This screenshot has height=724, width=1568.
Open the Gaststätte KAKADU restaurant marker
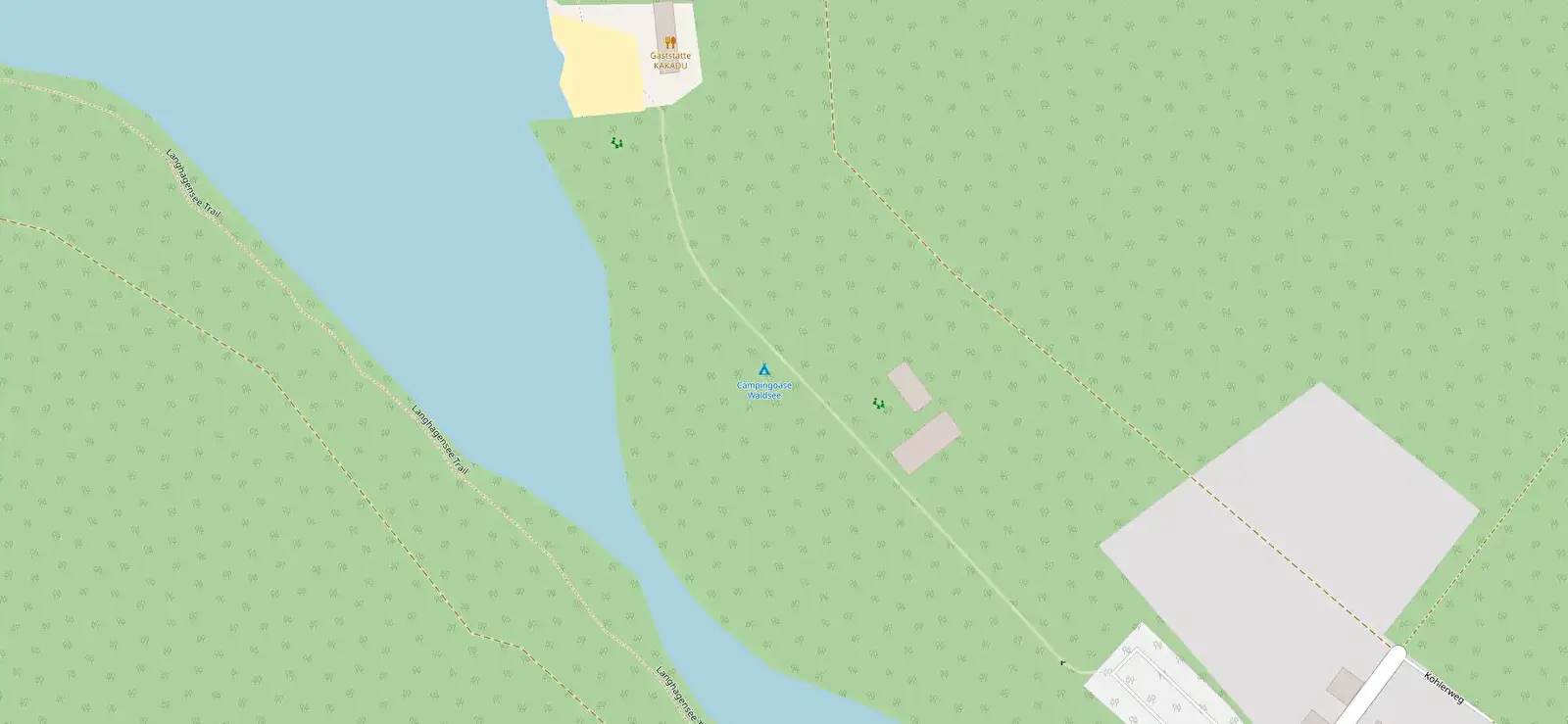pos(670,42)
